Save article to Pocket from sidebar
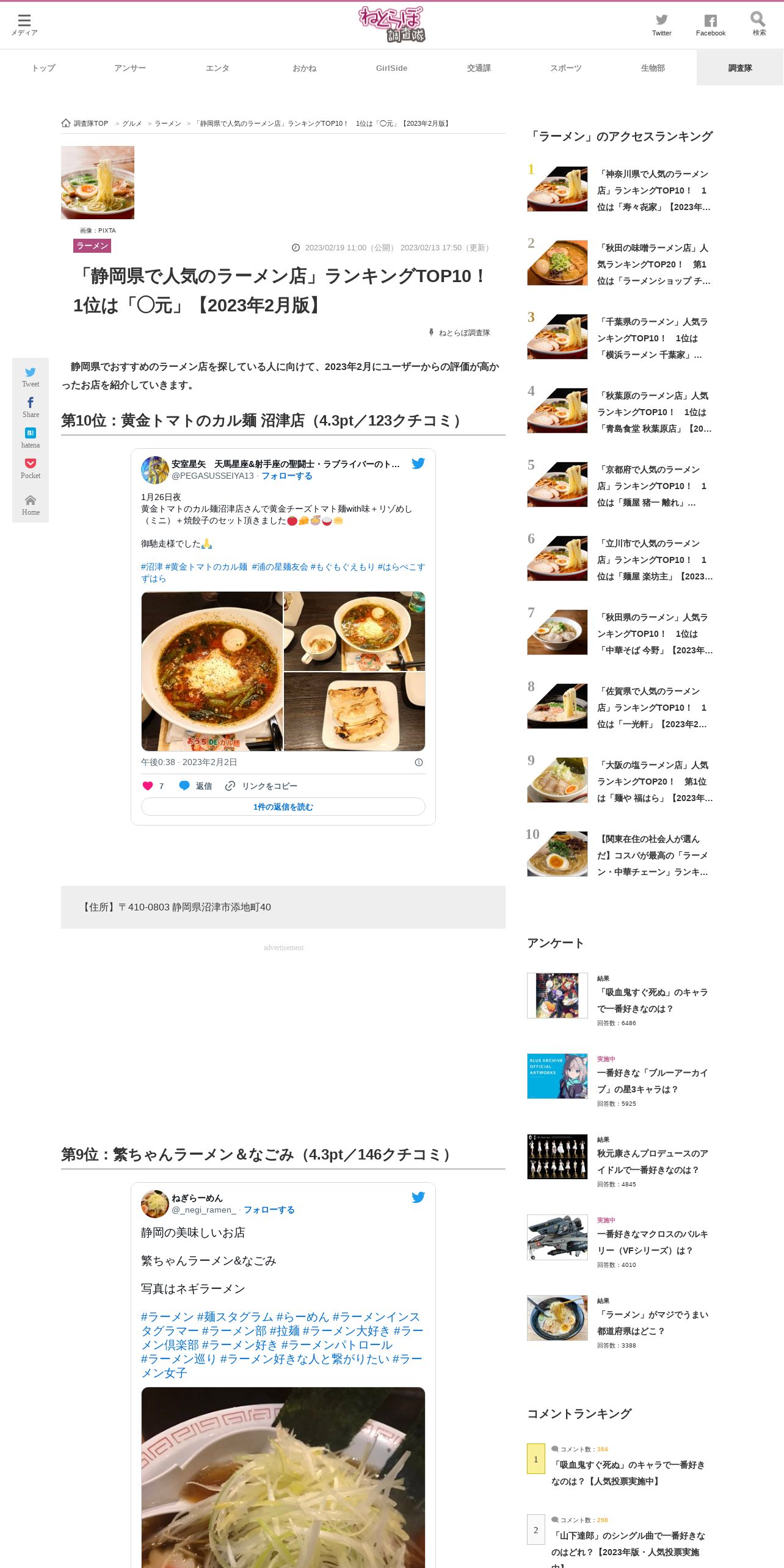Image resolution: width=784 pixels, height=1568 pixels. [x=31, y=468]
